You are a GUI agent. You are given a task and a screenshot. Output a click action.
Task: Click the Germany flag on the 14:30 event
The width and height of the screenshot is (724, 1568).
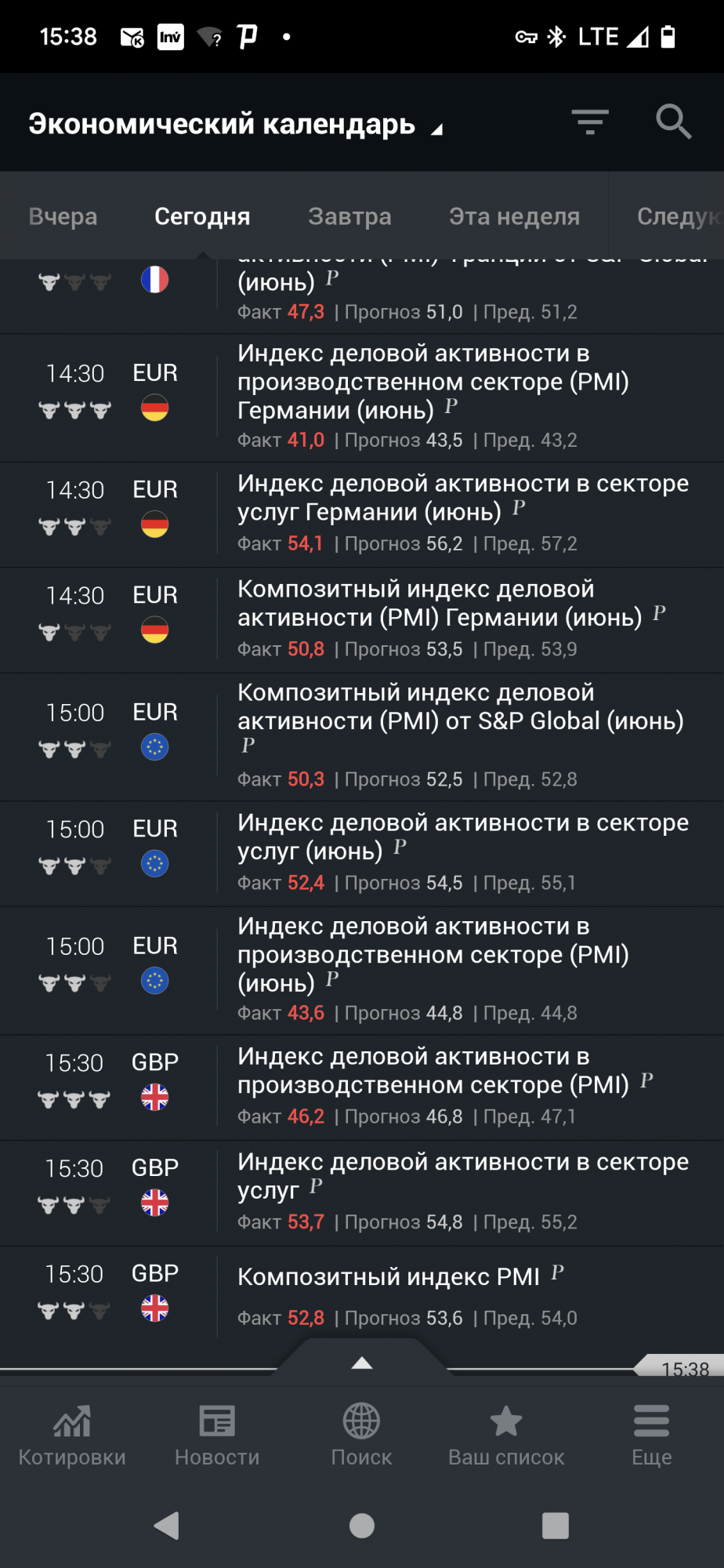click(x=154, y=408)
